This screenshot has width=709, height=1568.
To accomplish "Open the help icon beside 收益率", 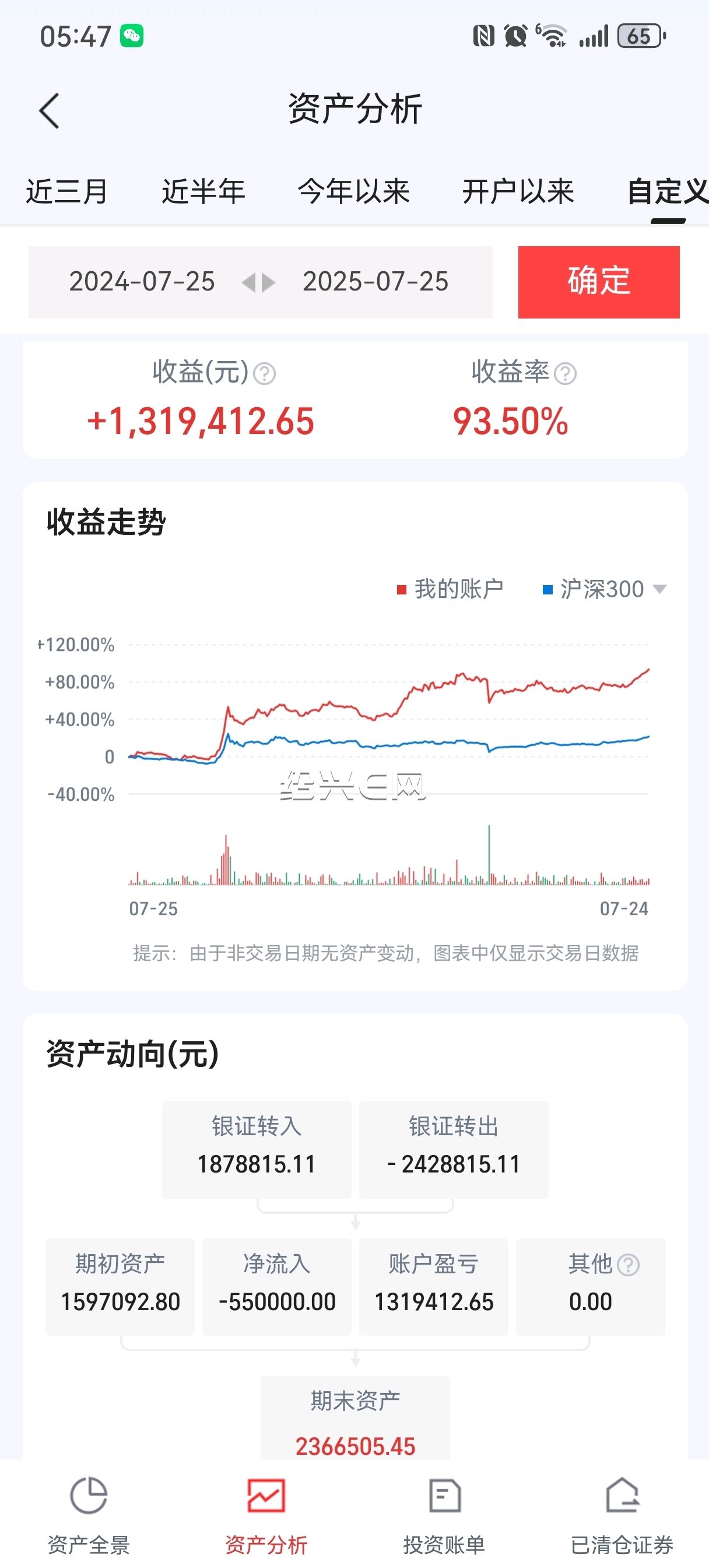I will click(x=566, y=373).
